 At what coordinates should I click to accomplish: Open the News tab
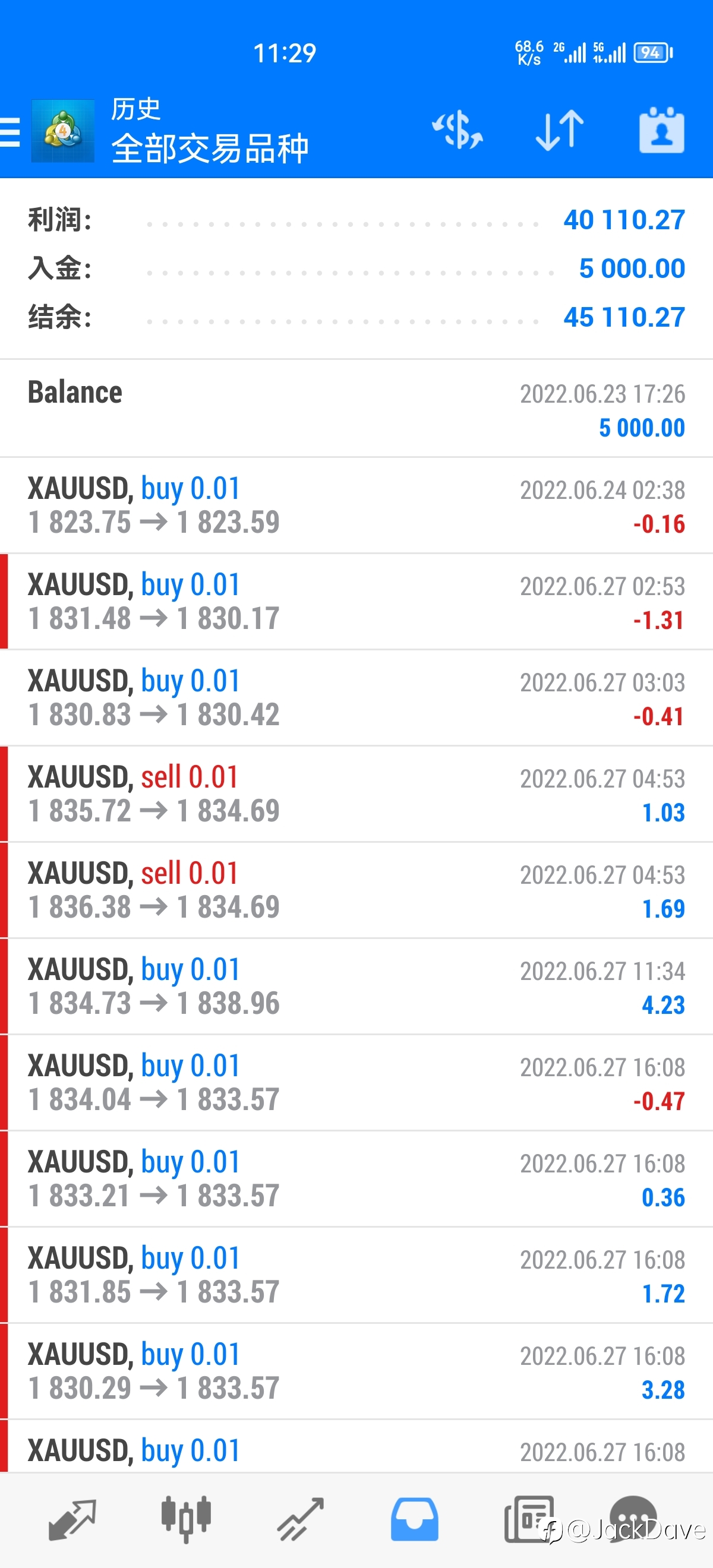pyautogui.click(x=528, y=1519)
